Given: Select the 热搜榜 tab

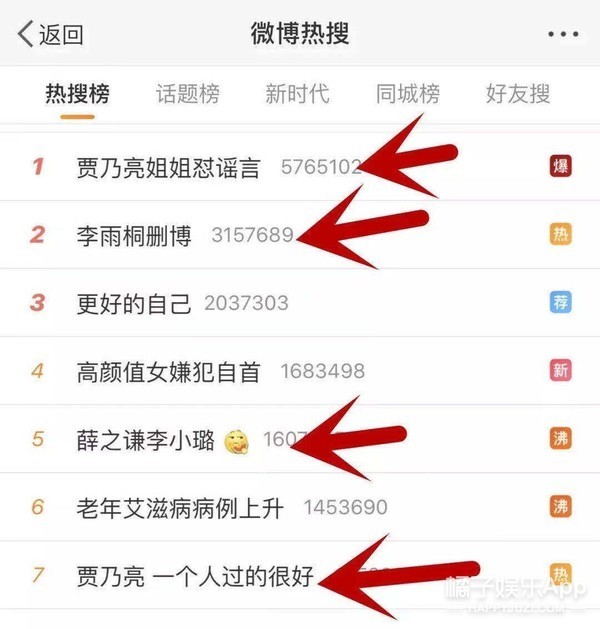Looking at the screenshot, I should click(77, 95).
